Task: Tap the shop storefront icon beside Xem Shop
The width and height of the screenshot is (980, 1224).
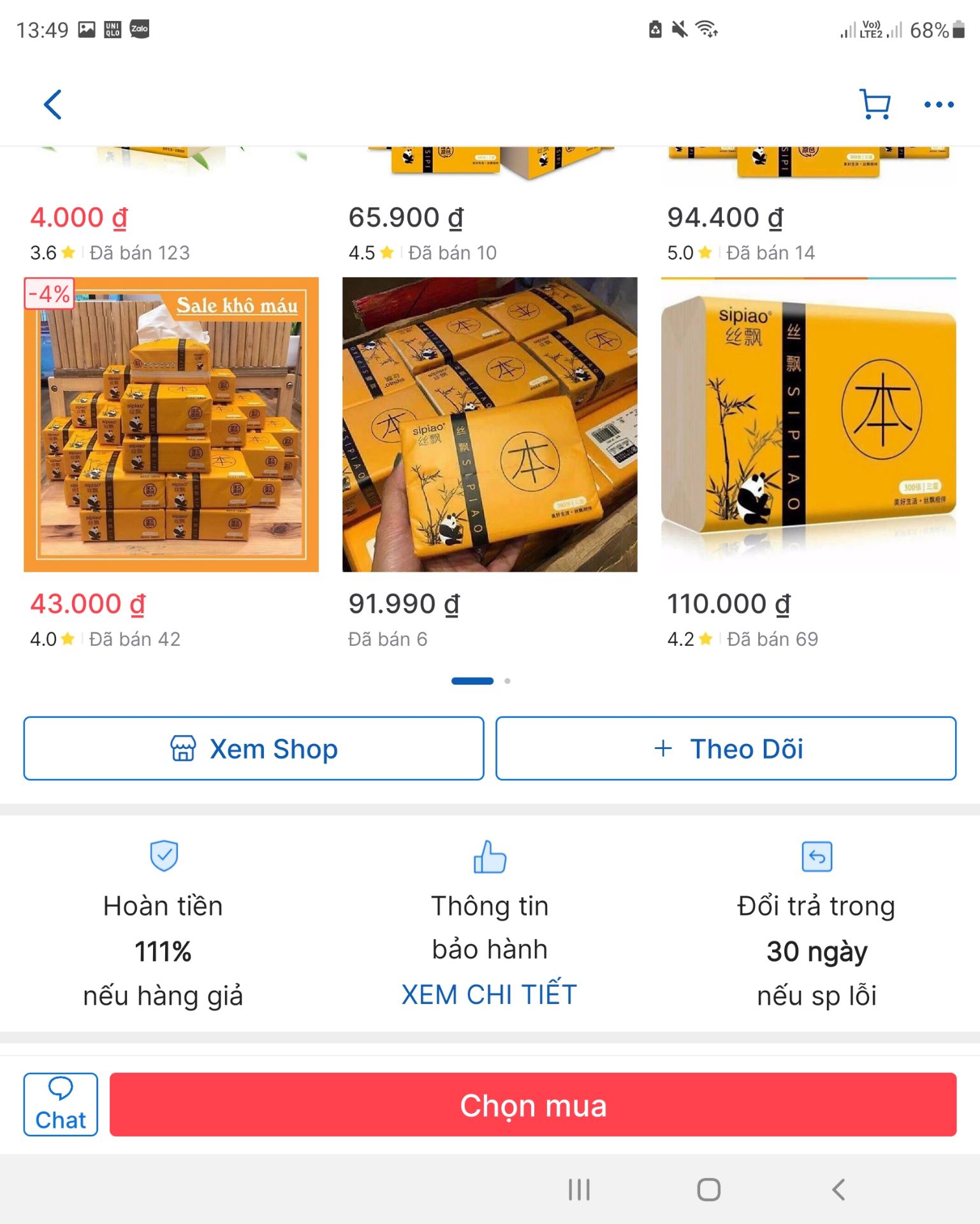Action: coord(185,748)
